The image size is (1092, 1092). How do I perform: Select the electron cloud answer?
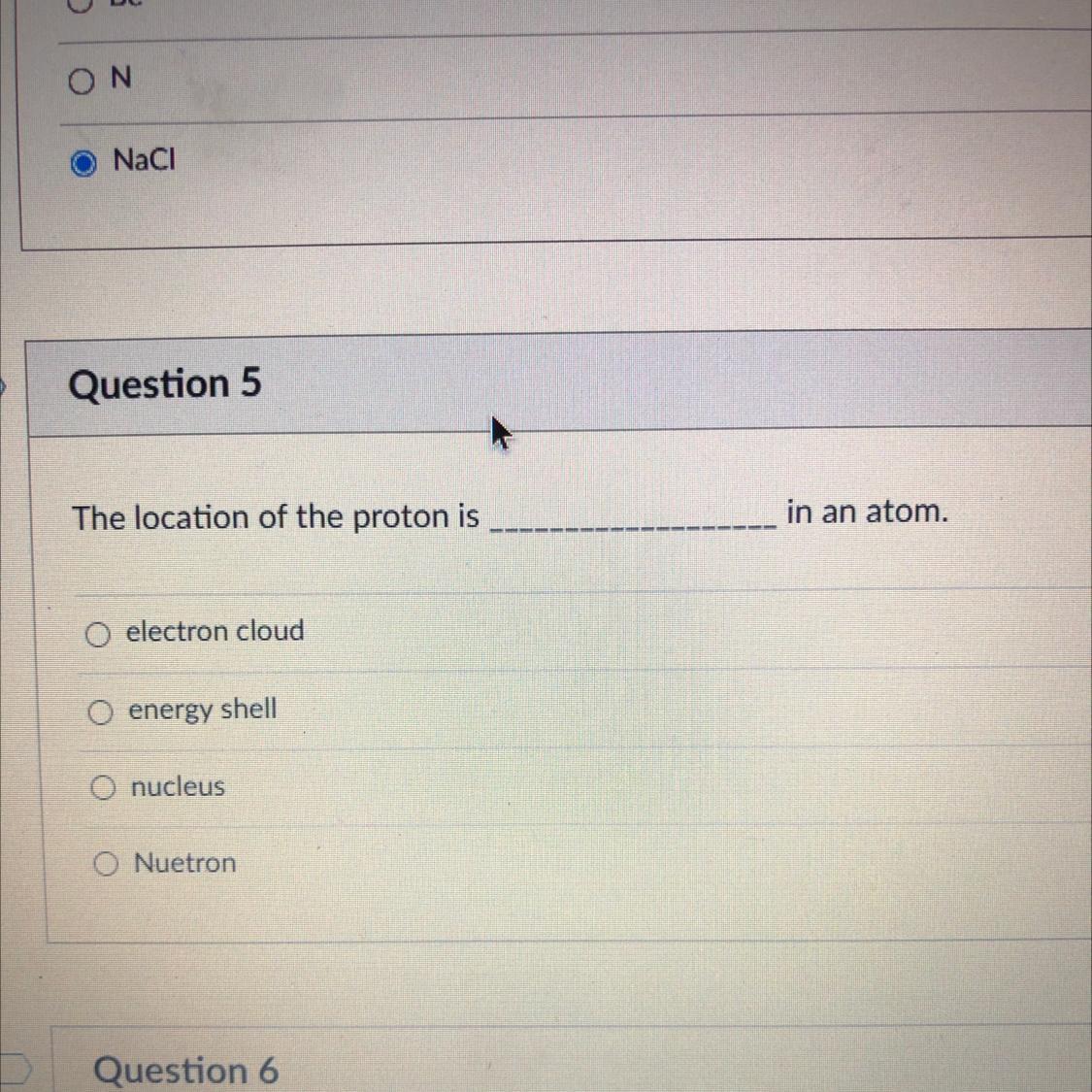point(97,635)
